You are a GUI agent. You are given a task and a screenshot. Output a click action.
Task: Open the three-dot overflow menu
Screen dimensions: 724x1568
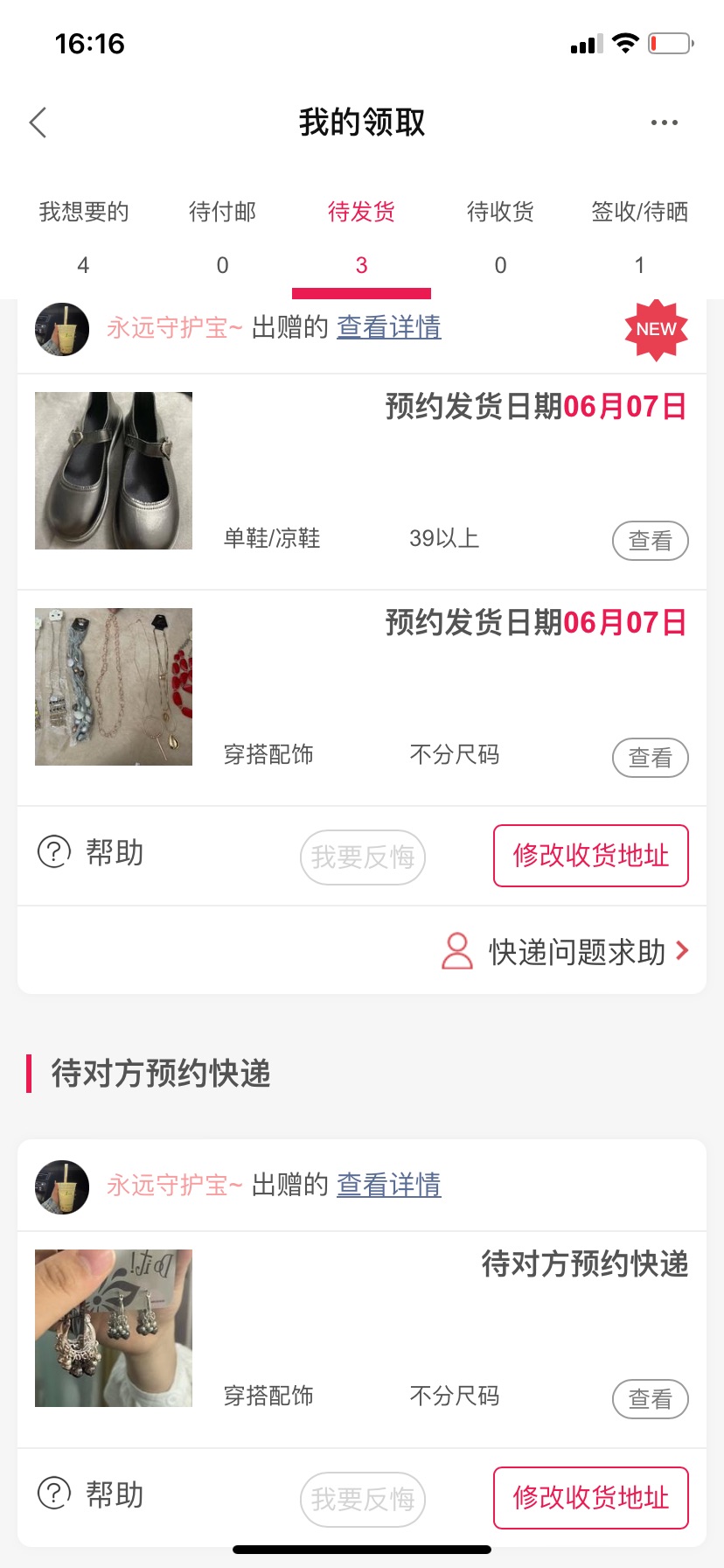click(x=664, y=122)
